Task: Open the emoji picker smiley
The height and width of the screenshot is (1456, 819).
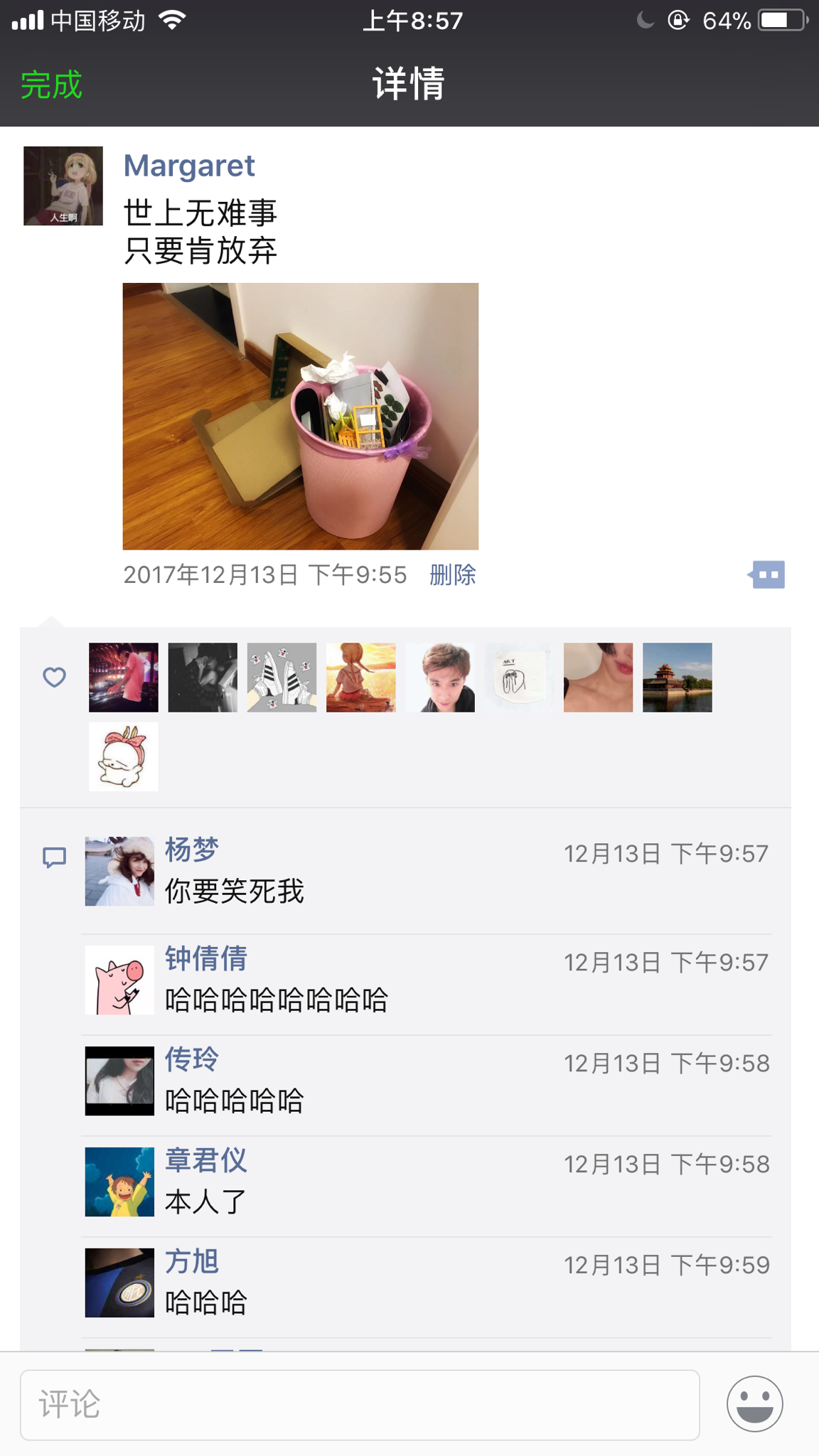Action: click(755, 1404)
